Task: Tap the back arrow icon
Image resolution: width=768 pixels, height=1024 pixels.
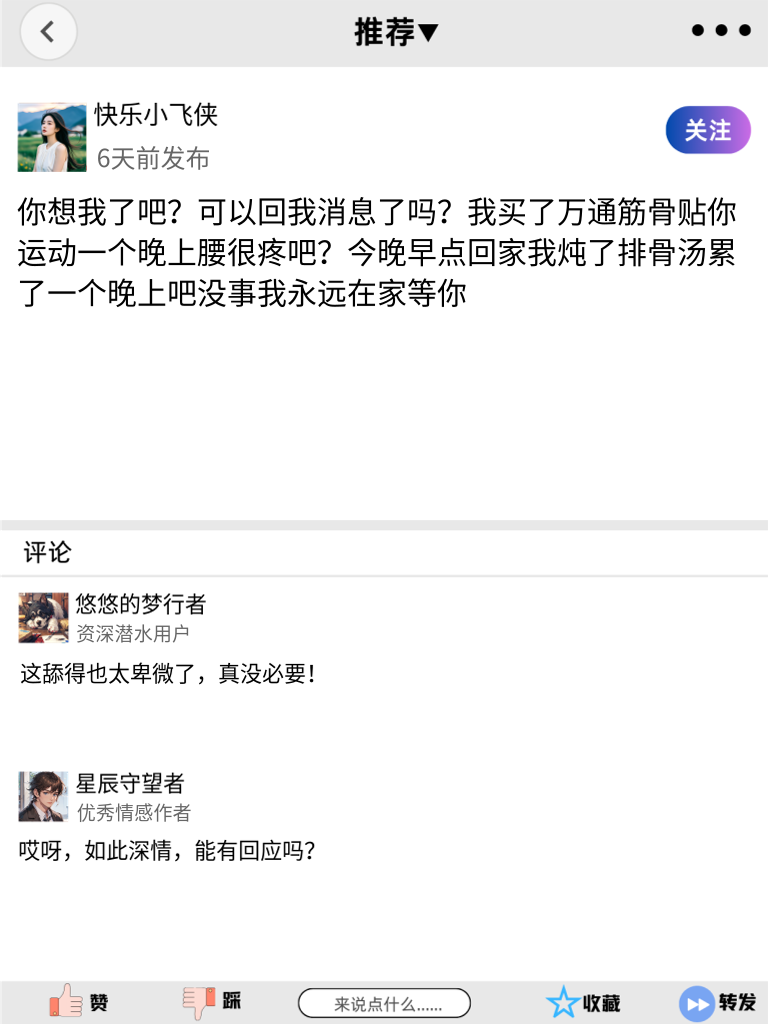Action: tap(48, 31)
